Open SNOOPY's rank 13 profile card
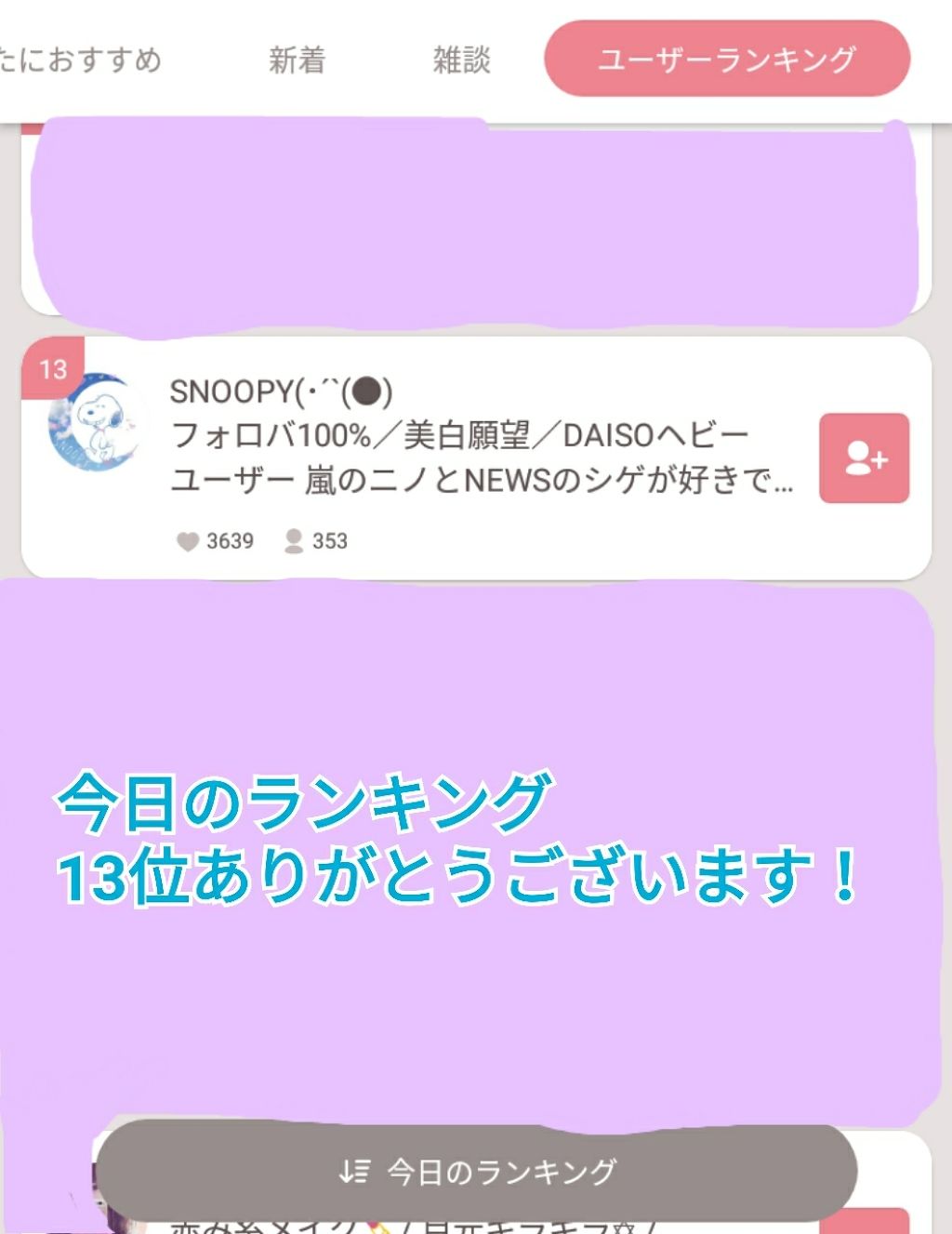952x1234 pixels. [x=465, y=458]
